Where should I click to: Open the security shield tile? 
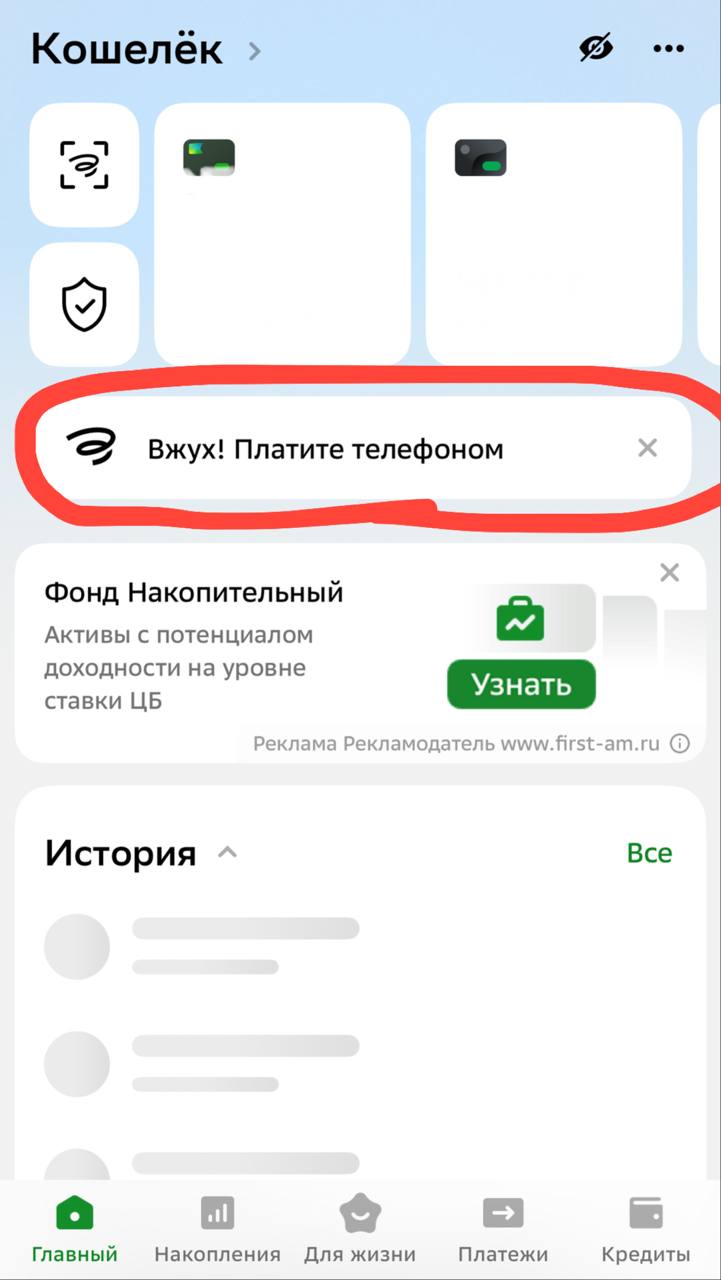85,304
